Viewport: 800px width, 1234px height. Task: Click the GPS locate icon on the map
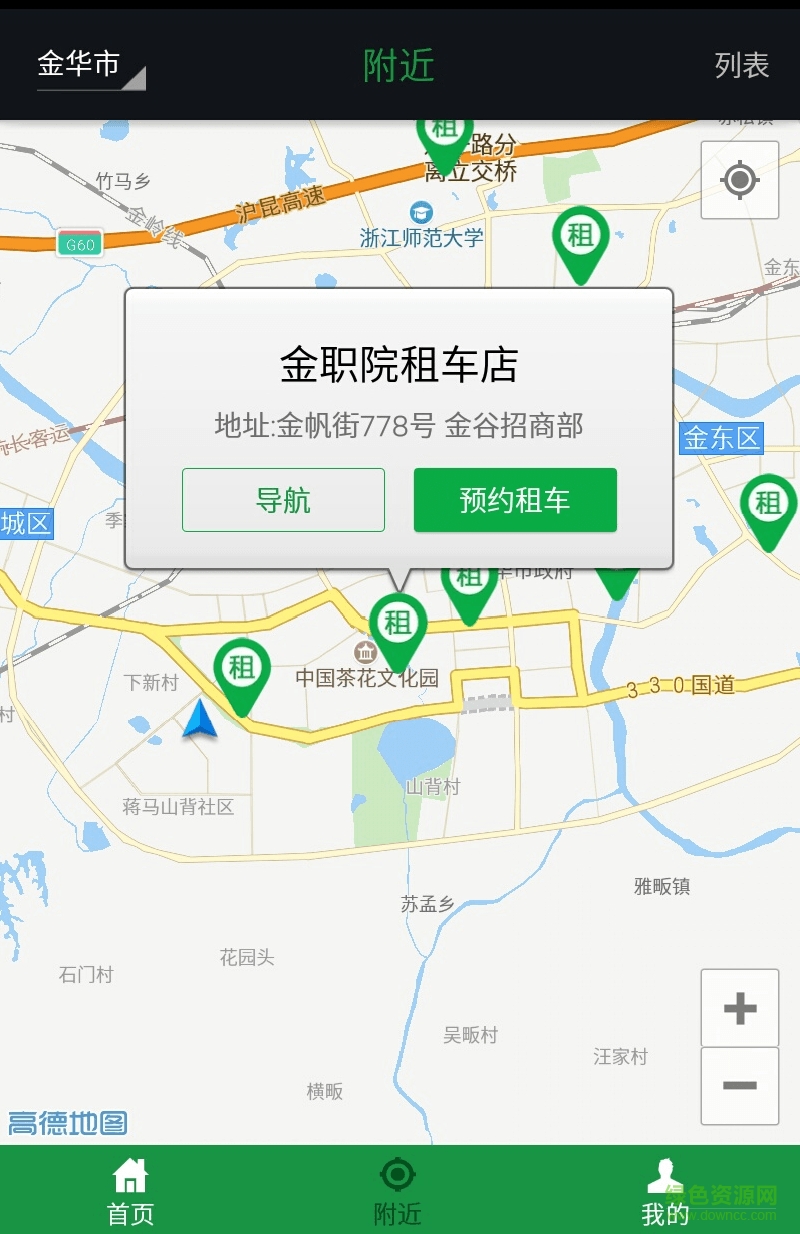point(739,181)
